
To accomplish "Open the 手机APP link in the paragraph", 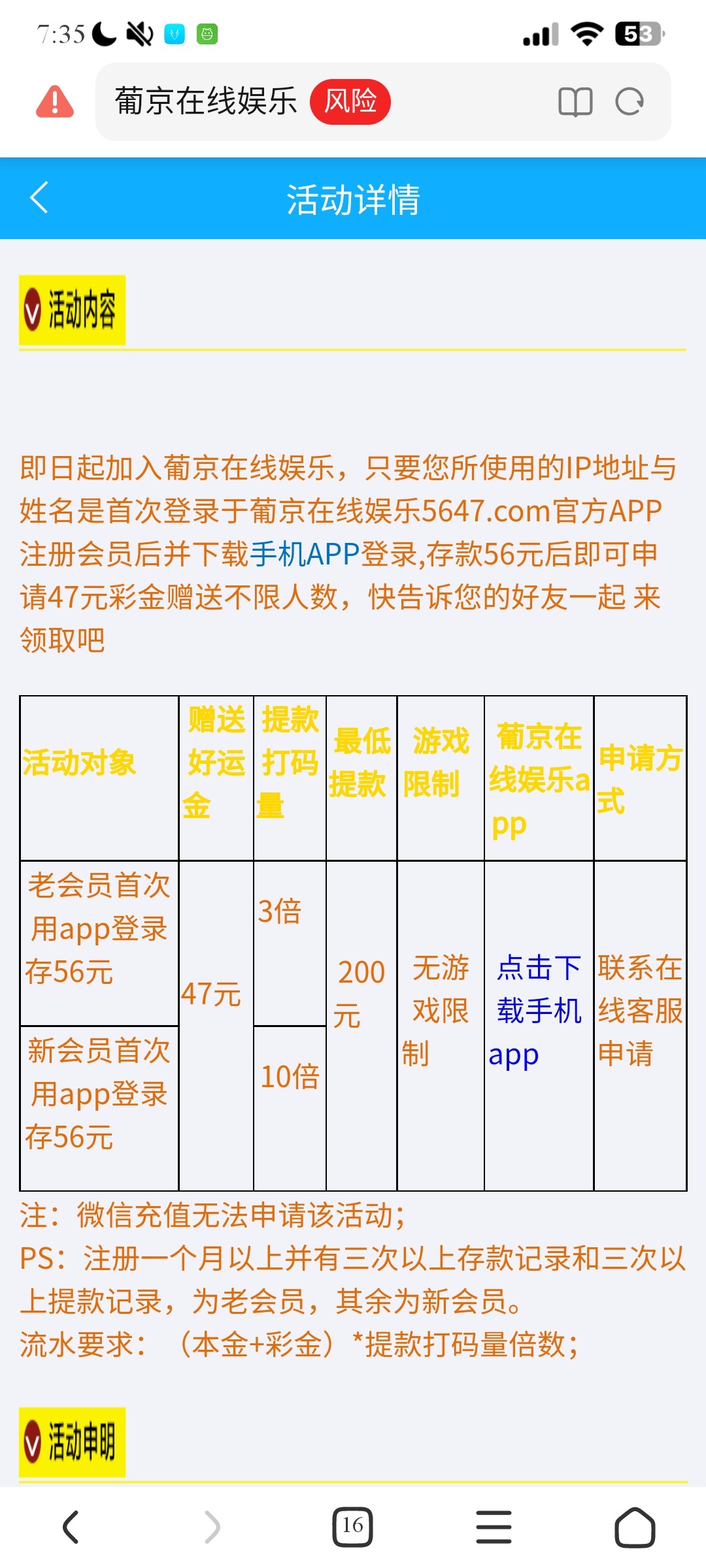I will 305,555.
